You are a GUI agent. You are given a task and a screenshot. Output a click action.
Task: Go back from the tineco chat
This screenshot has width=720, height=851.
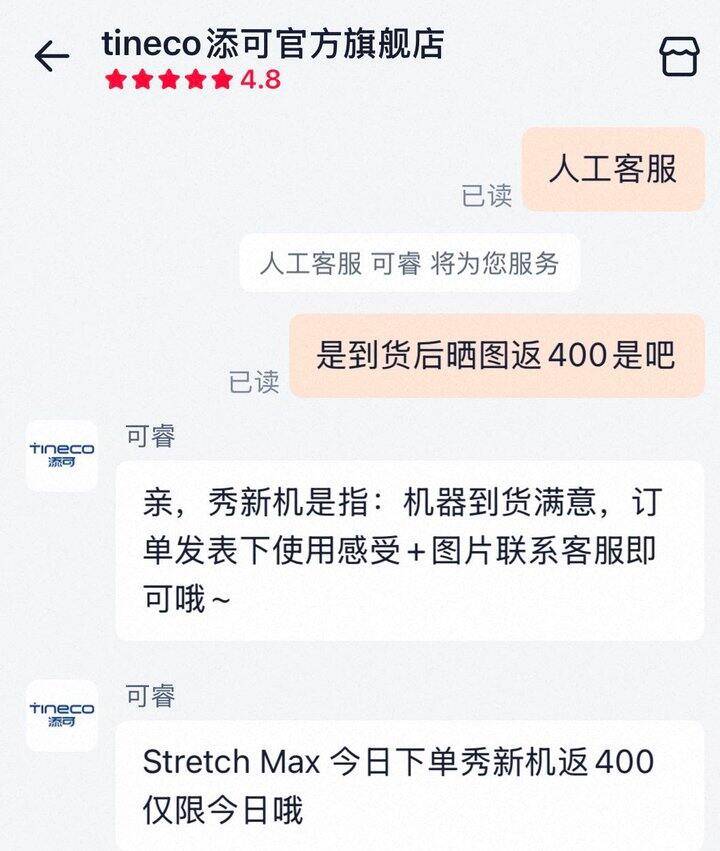pos(52,56)
